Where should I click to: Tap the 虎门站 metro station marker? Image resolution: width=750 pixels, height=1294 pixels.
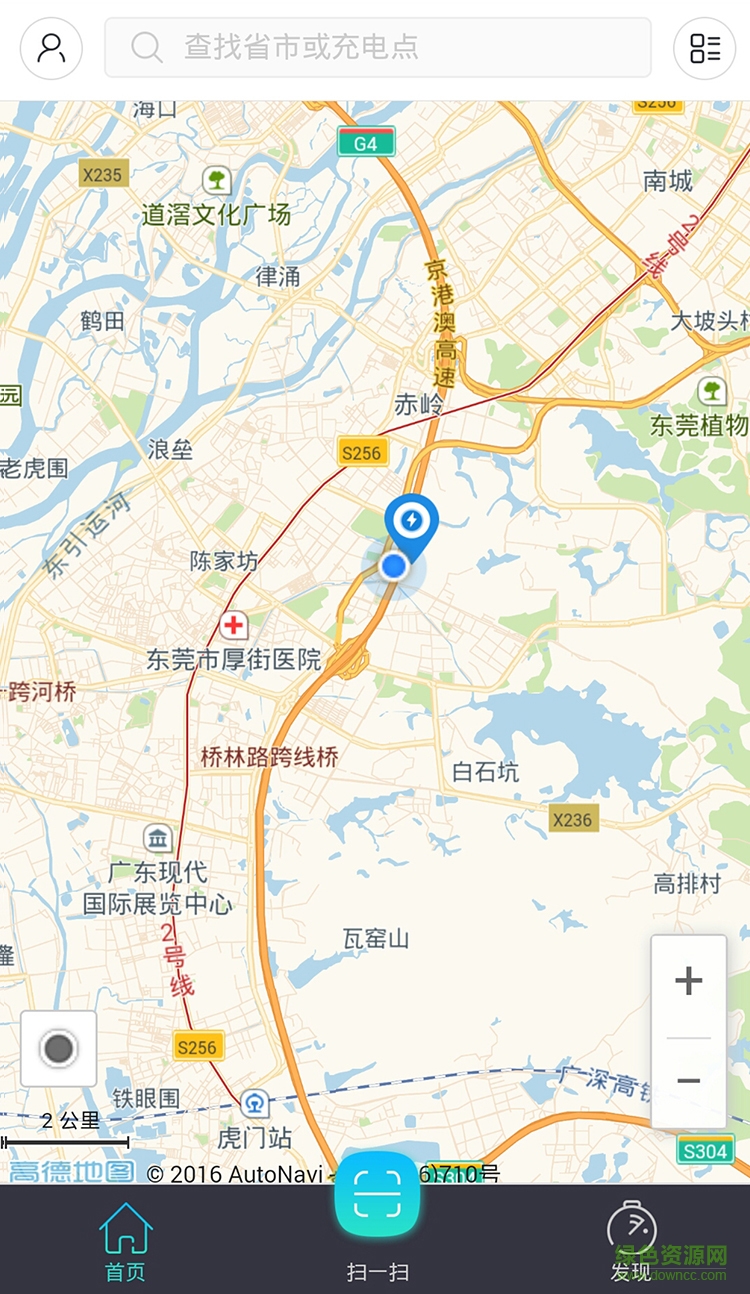[x=254, y=1103]
